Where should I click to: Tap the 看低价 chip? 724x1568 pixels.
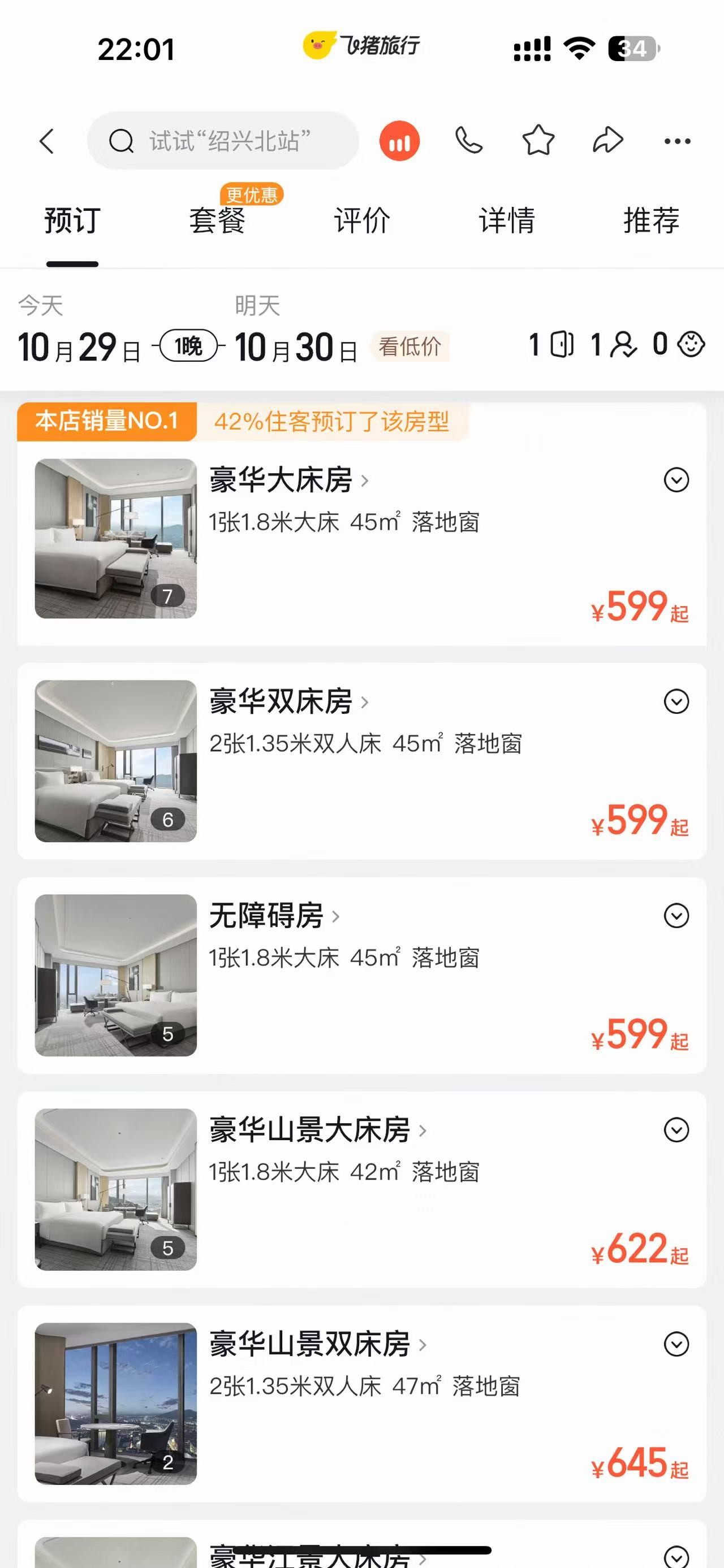point(409,346)
